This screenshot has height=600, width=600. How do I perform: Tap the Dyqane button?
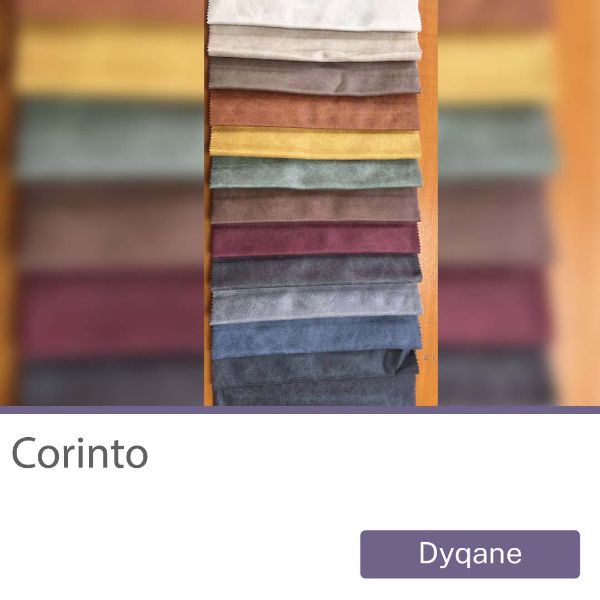470,554
